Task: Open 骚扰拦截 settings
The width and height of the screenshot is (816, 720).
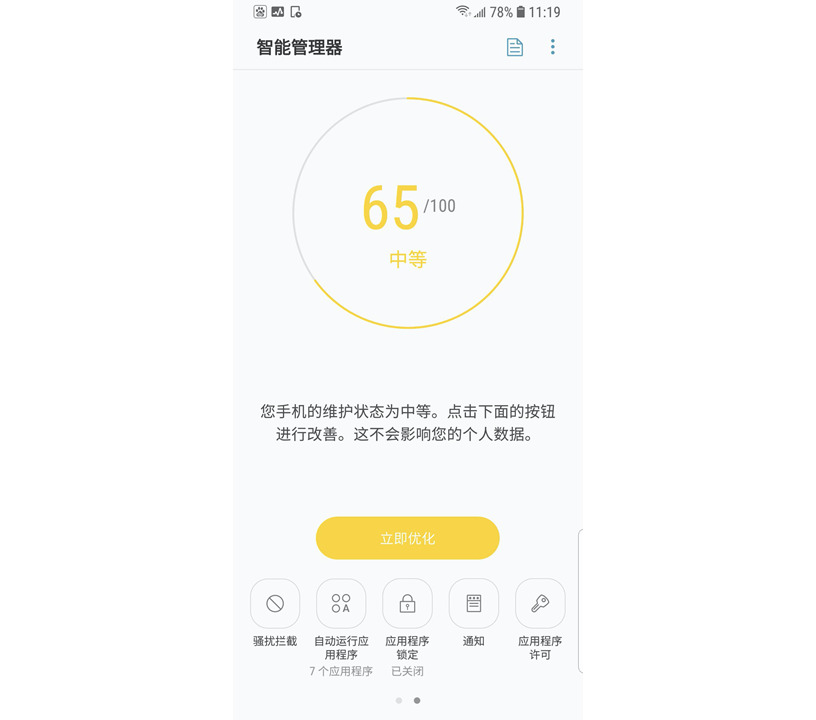Action: [275, 604]
